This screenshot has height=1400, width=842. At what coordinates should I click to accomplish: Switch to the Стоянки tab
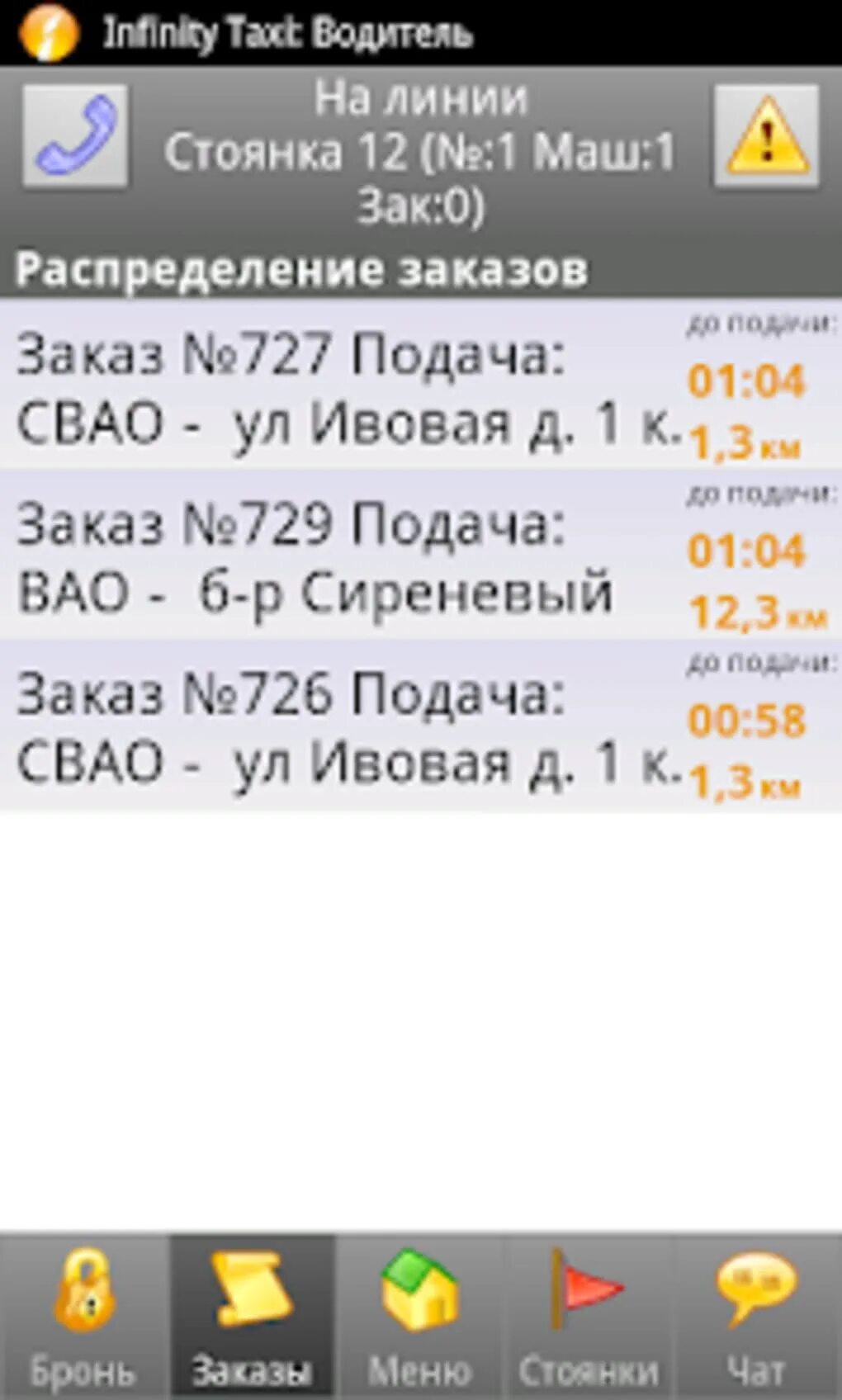[x=589, y=1317]
